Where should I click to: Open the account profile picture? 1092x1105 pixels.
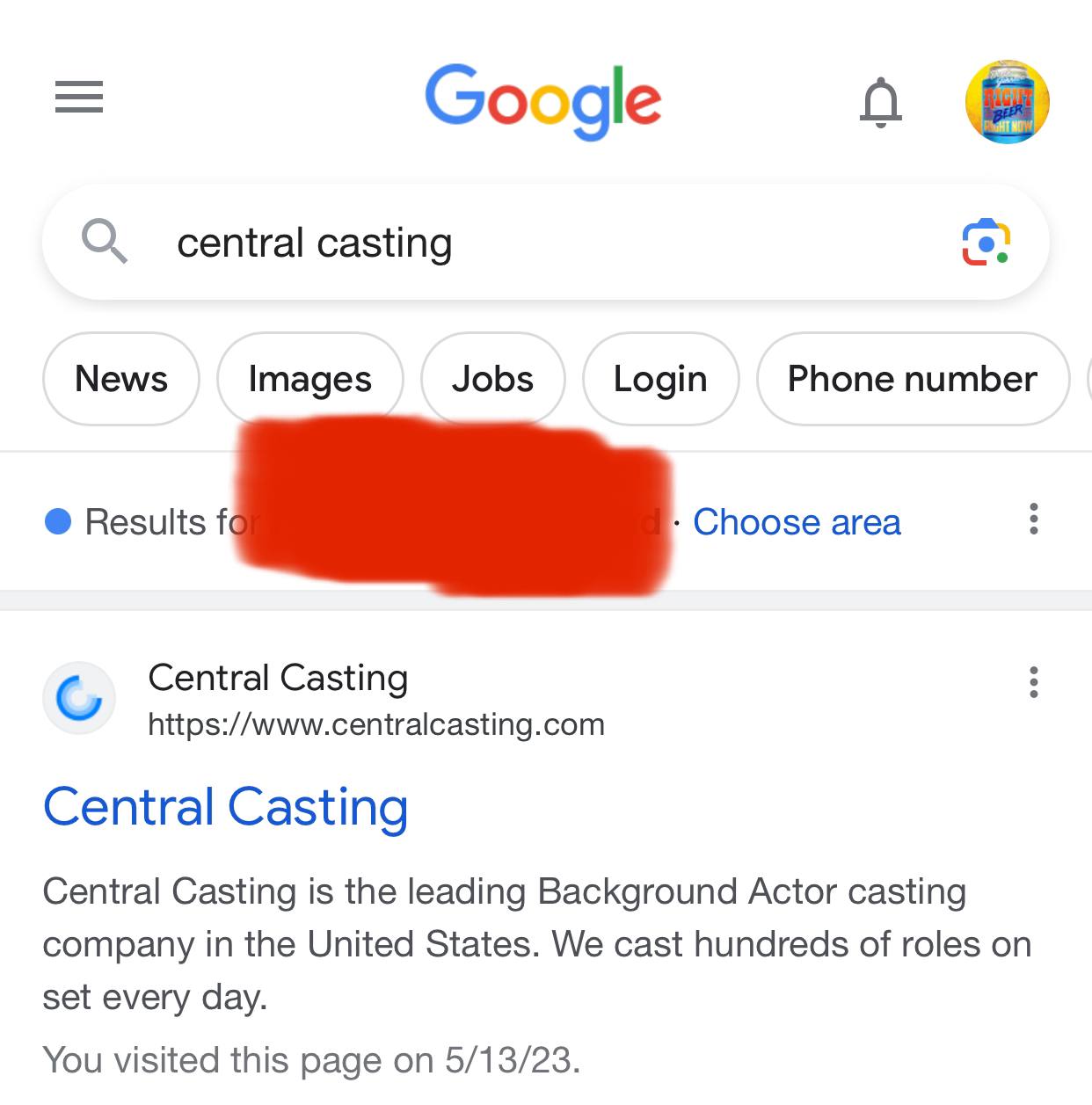click(x=1007, y=102)
